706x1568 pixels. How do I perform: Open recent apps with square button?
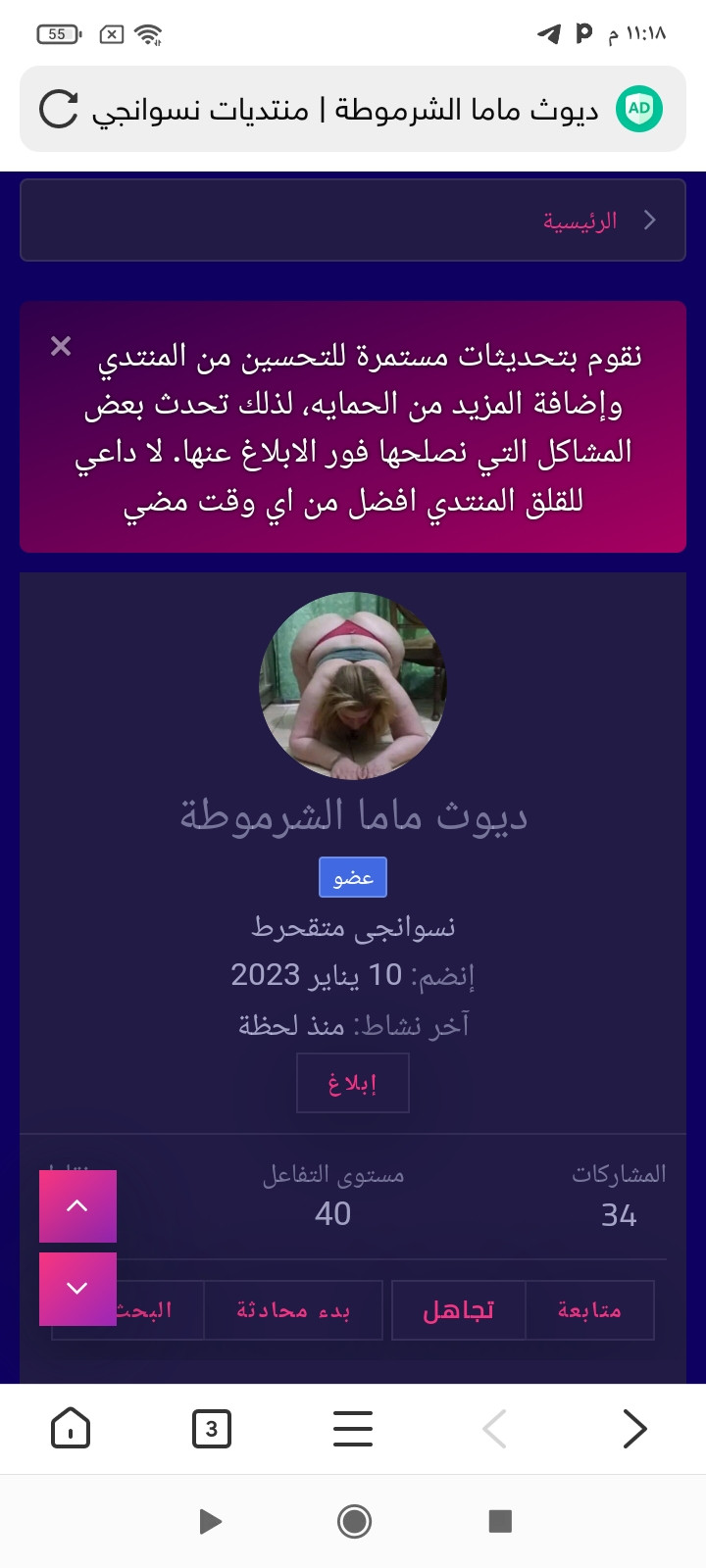pos(500,1521)
